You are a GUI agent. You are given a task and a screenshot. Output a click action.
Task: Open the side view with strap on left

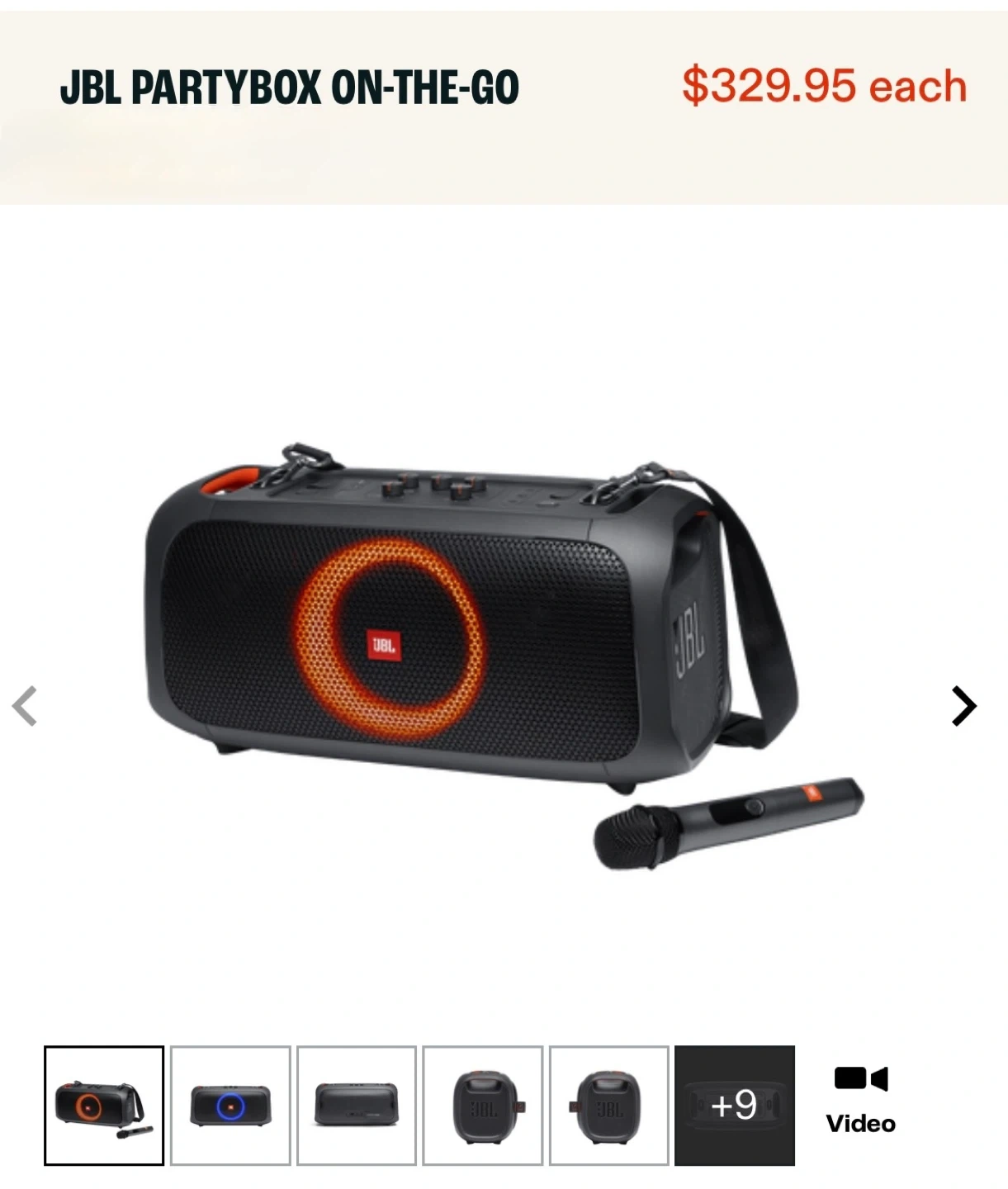(x=609, y=1106)
